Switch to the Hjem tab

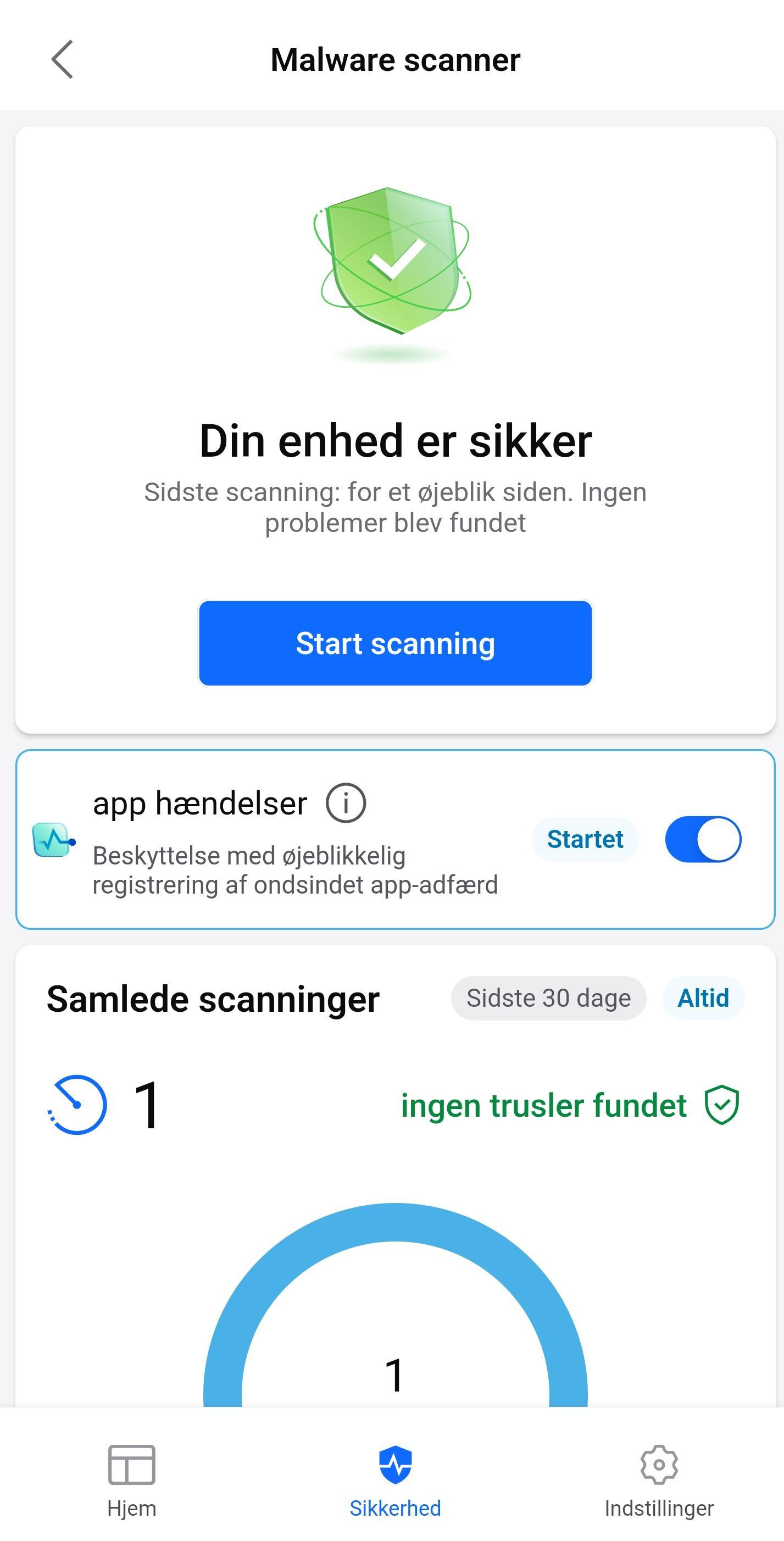tap(131, 1481)
